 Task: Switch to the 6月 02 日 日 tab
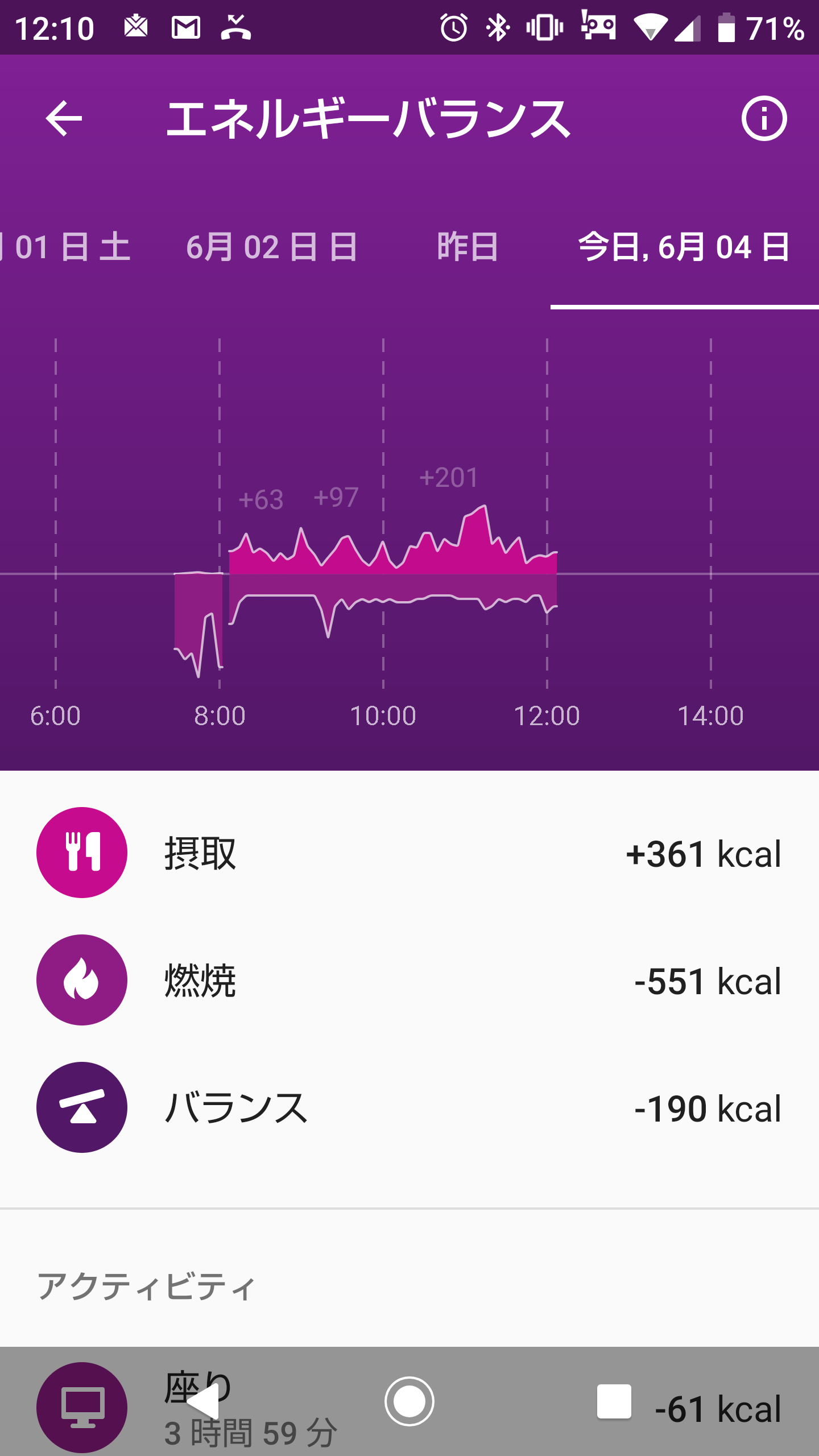pyautogui.click(x=272, y=247)
